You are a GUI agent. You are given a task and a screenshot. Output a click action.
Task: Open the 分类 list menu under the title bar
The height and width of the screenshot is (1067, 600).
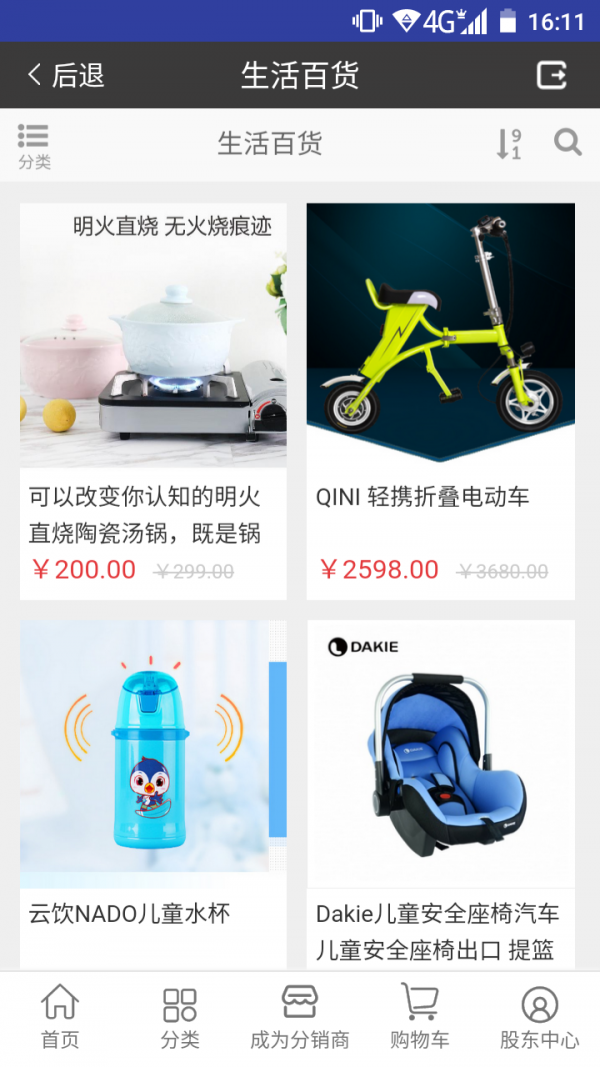34,145
